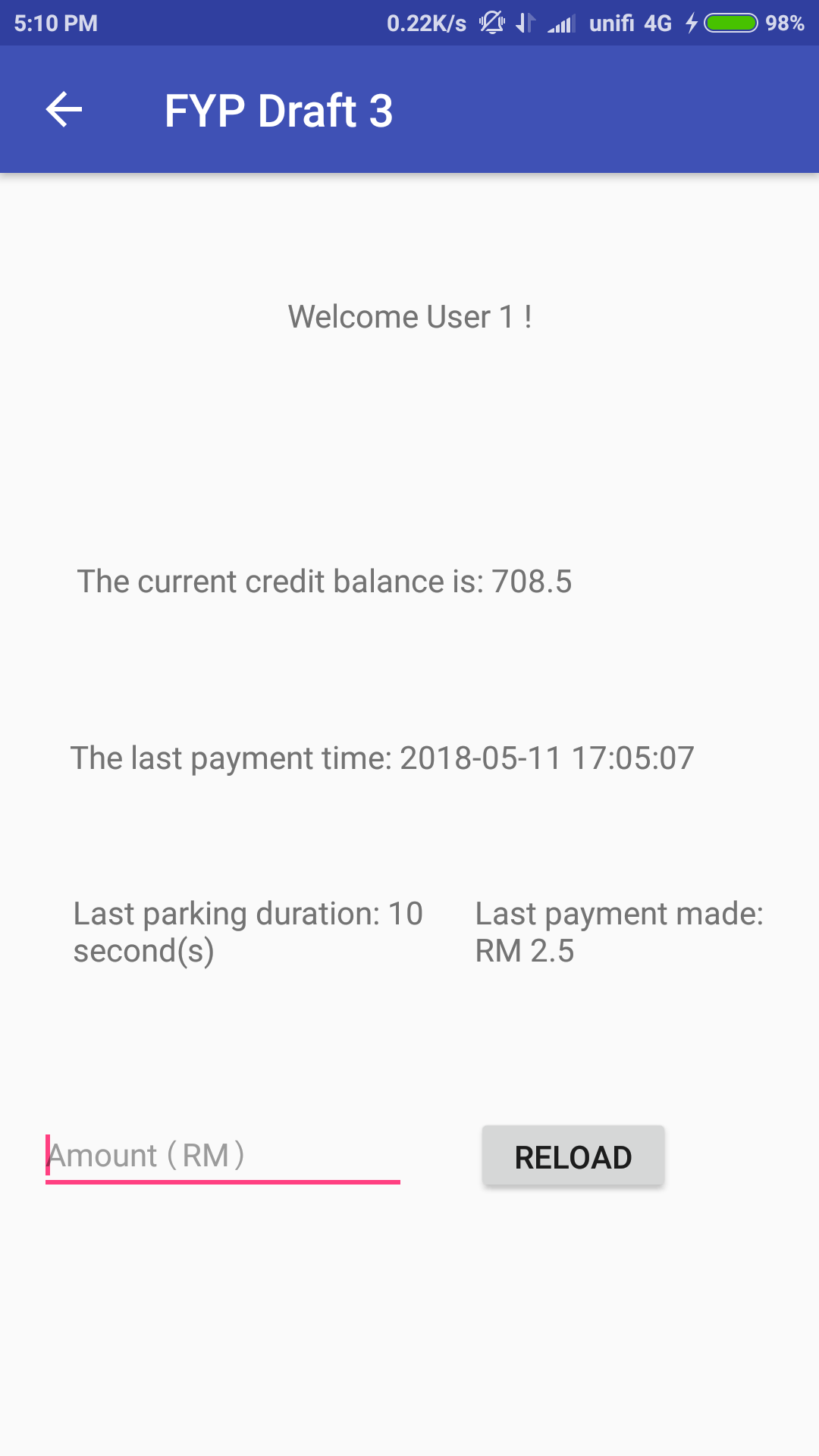This screenshot has width=819, height=1456.
Task: Tap the RELOAD button
Action: pos(573,1156)
